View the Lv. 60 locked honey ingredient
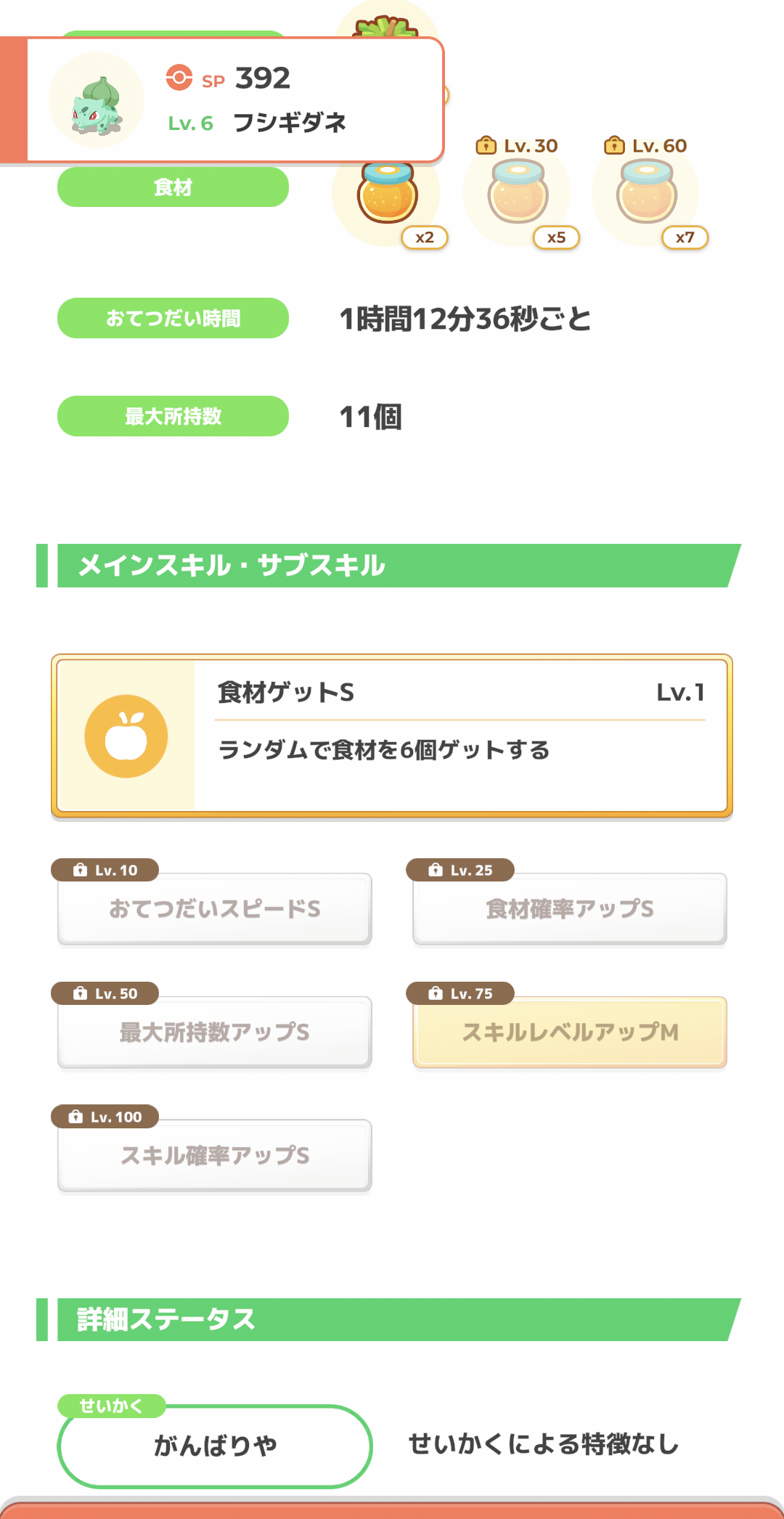 646,193
